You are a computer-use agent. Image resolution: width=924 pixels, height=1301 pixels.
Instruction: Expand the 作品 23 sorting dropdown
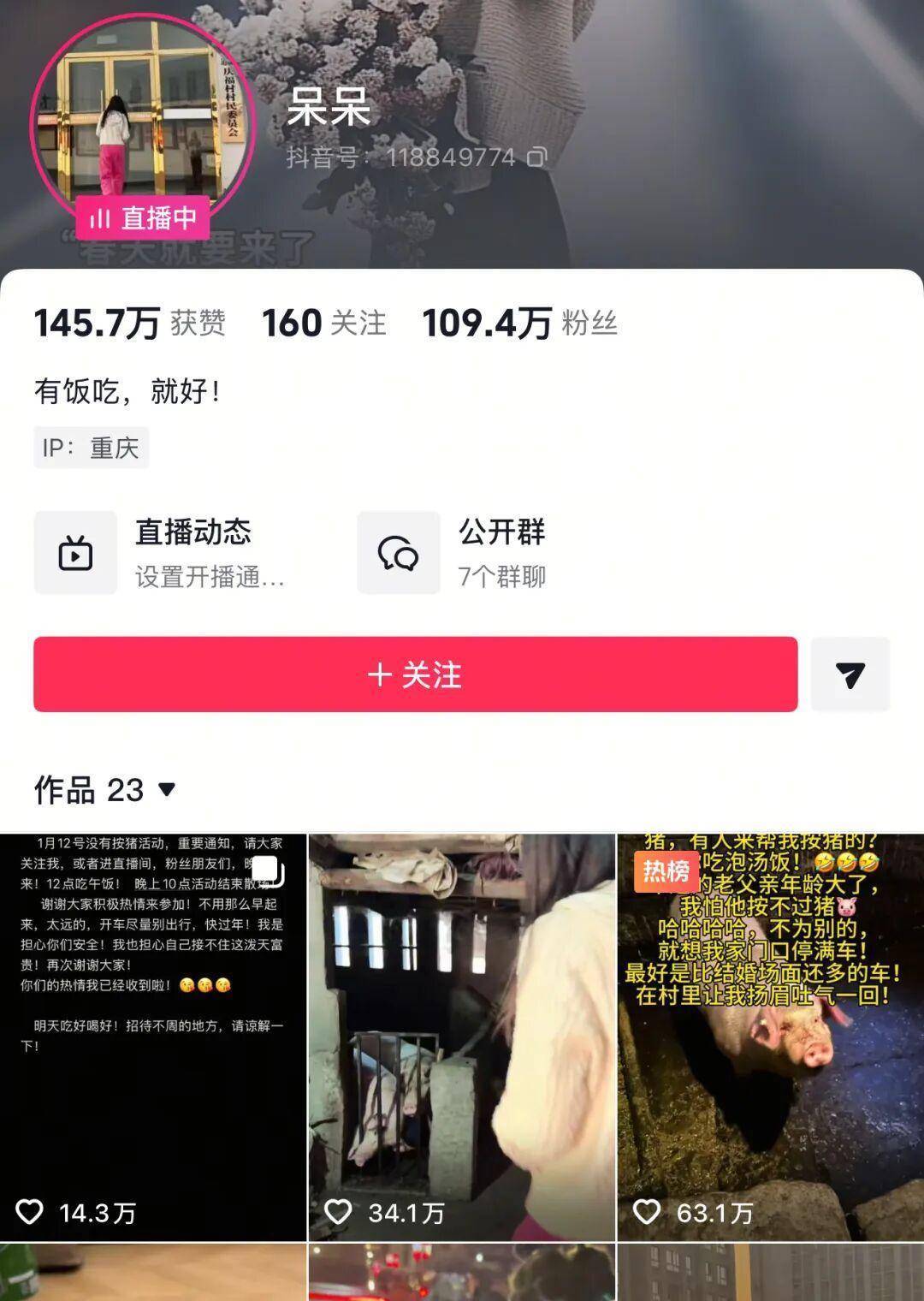(x=167, y=789)
